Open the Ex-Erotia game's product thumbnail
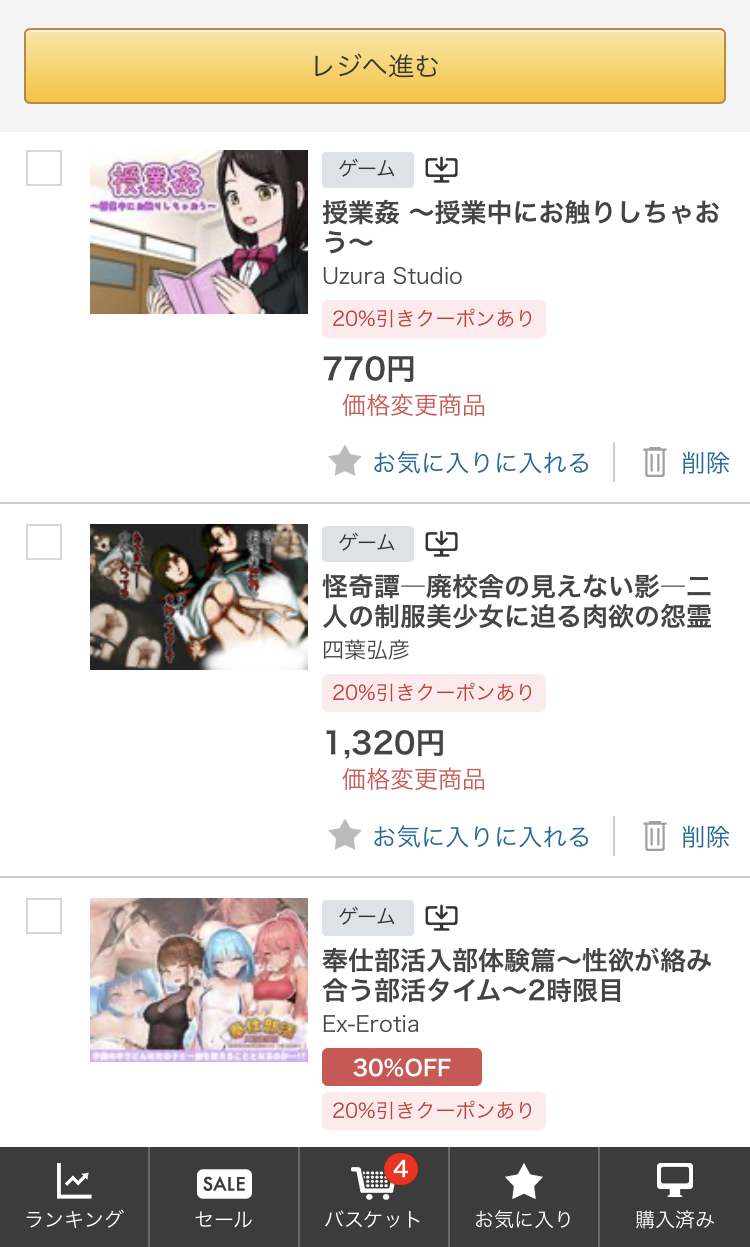Viewport: 750px width, 1247px height. pyautogui.click(x=199, y=980)
